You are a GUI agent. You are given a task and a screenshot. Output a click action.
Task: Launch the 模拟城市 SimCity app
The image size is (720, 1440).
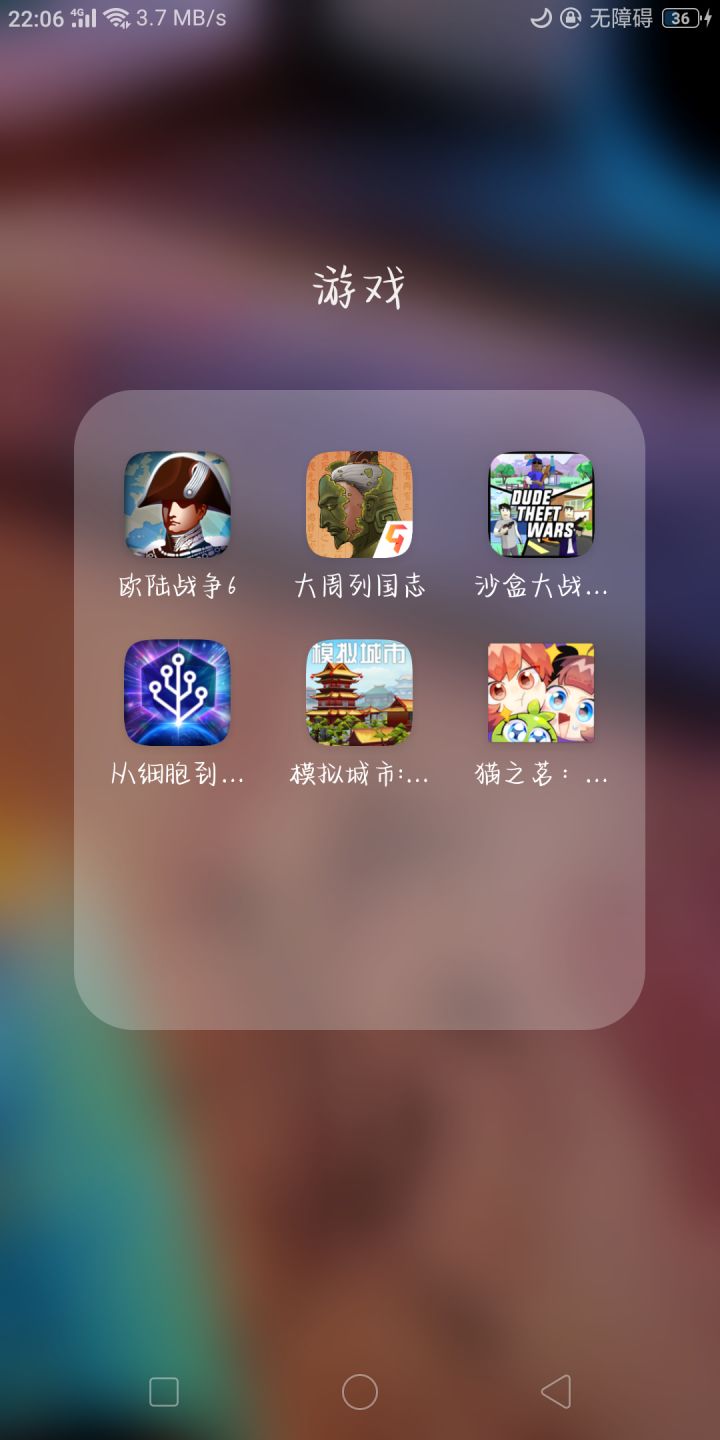359,690
